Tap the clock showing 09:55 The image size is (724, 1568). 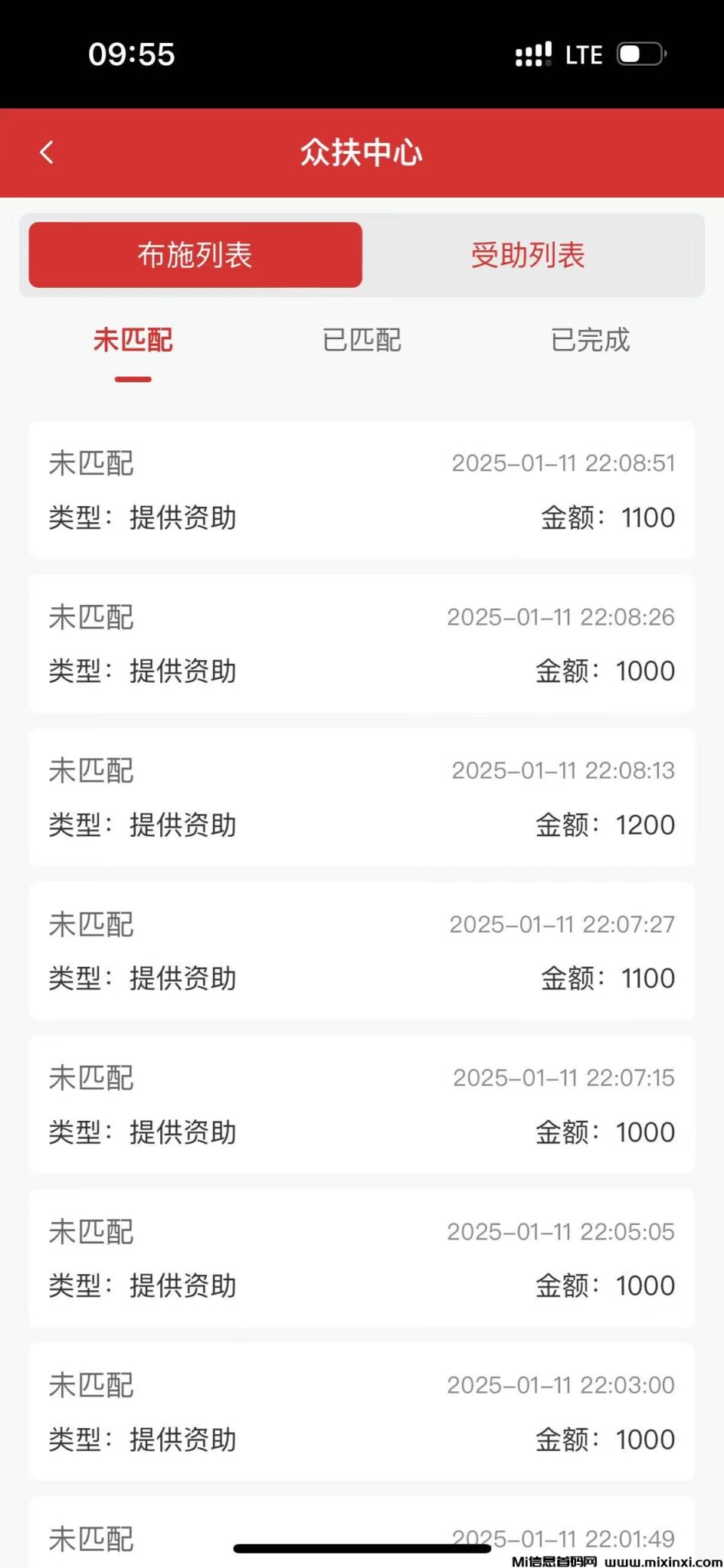tap(132, 54)
